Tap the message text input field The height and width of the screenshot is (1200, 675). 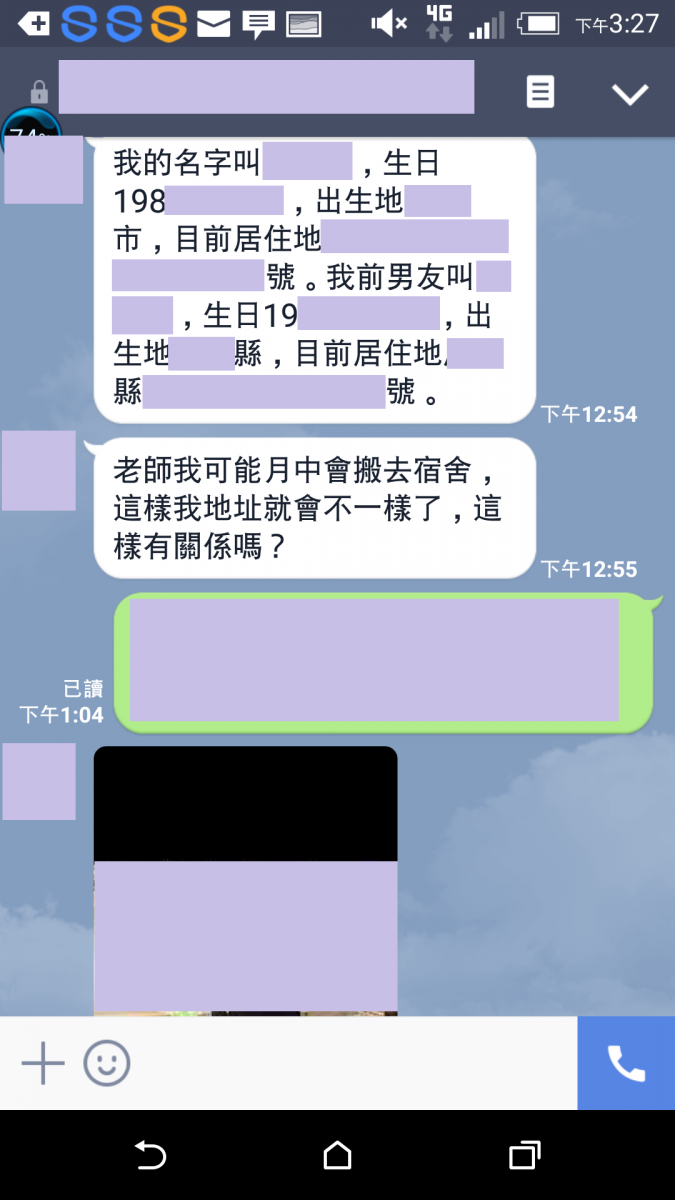(x=350, y=1064)
